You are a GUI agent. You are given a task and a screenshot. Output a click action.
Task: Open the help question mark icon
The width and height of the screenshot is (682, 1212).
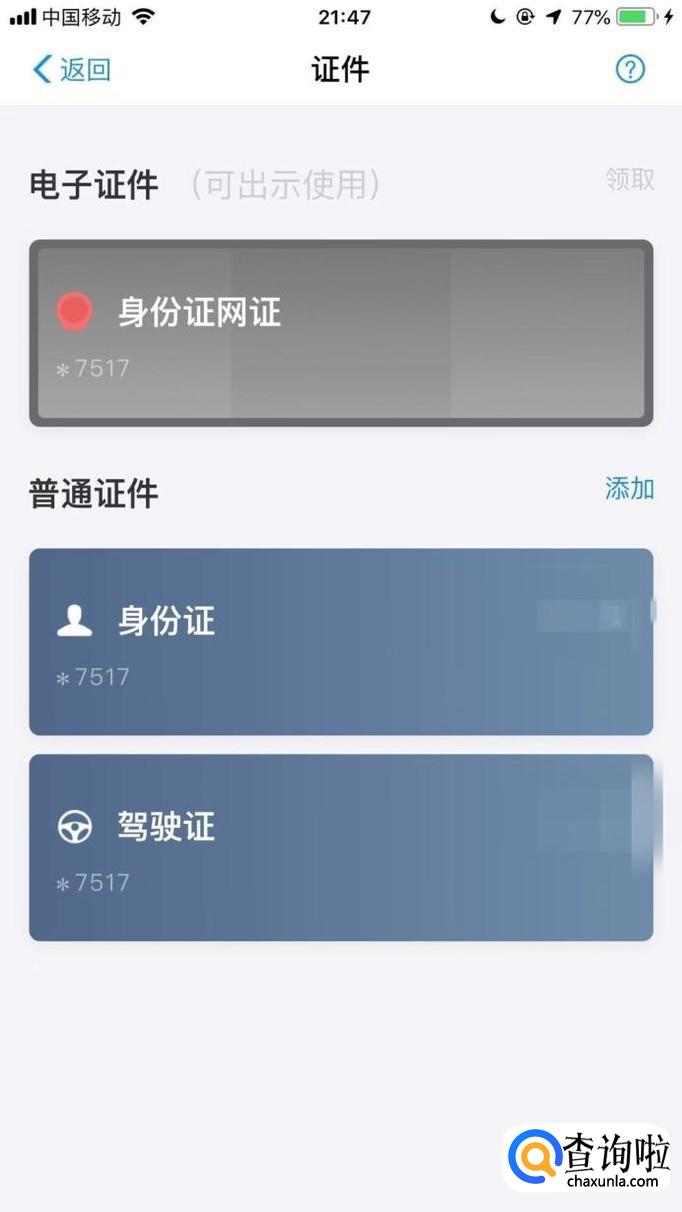pos(629,69)
